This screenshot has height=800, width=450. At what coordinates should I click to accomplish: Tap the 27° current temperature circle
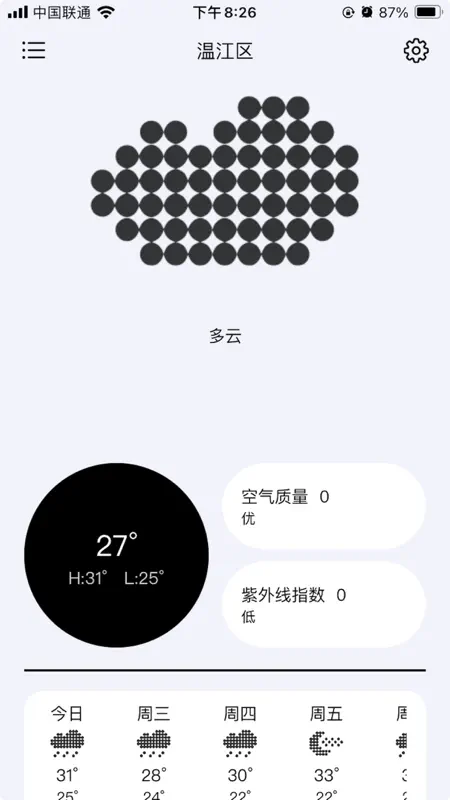(116, 555)
